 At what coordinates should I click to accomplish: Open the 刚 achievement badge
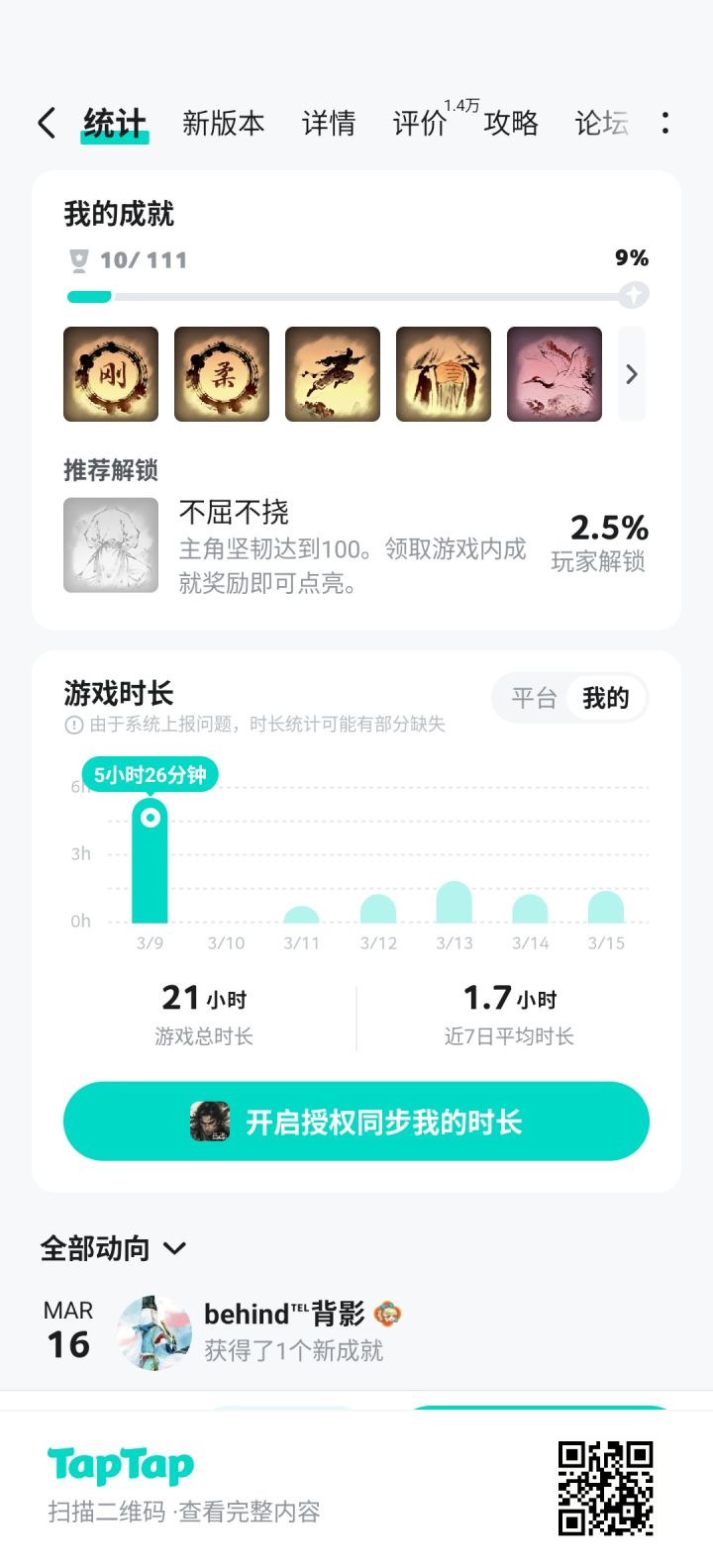click(110, 374)
